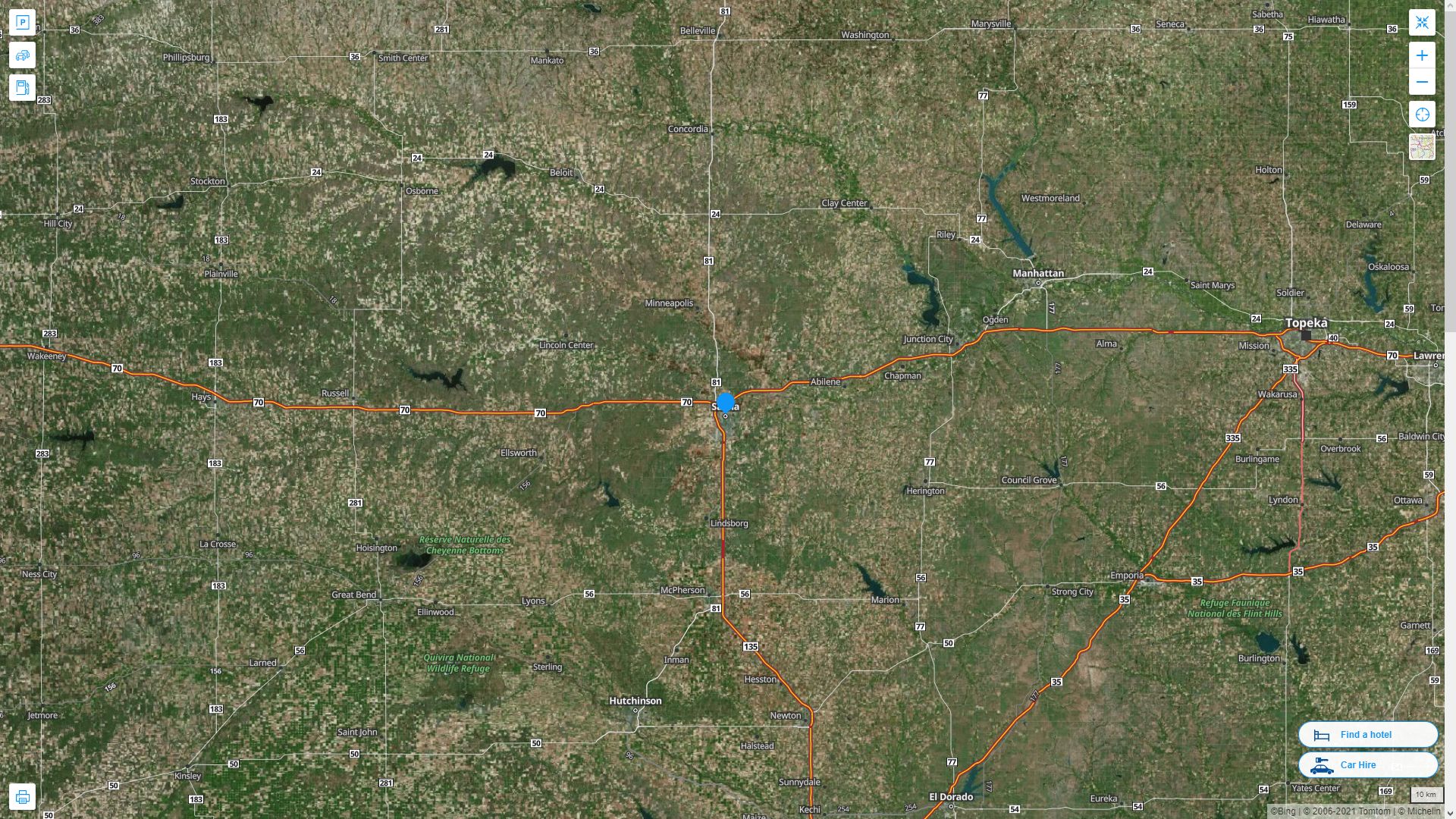Toggle the traffic layer icon
Screen dimensions: 1456x819
pyautogui.click(x=22, y=55)
